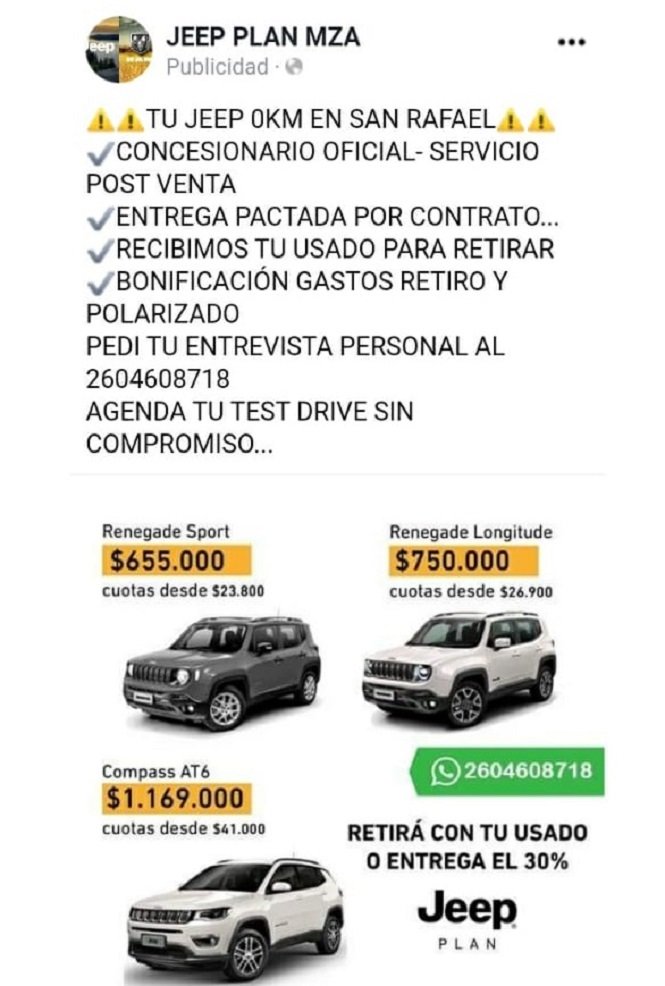The width and height of the screenshot is (665, 986).
Task: Open the JEEP PLAN MZA page name
Action: coord(262,38)
